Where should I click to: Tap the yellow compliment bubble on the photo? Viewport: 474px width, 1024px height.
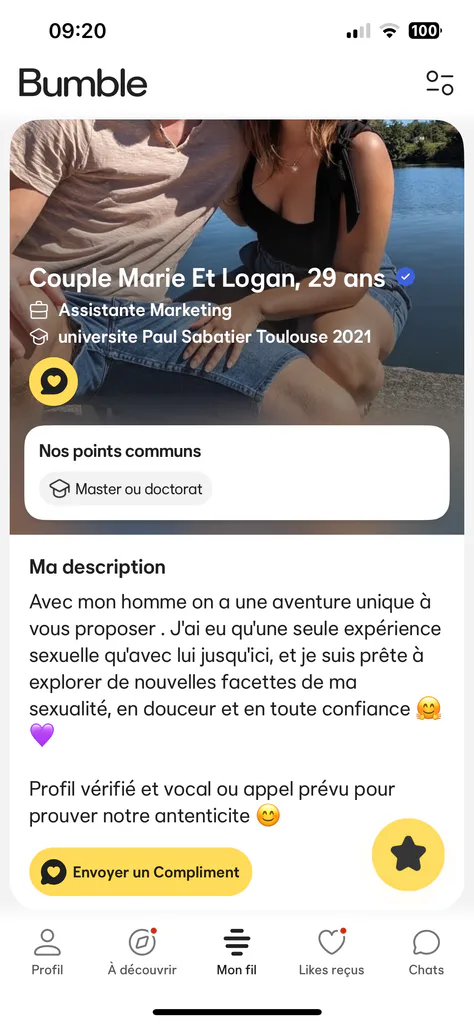(54, 381)
